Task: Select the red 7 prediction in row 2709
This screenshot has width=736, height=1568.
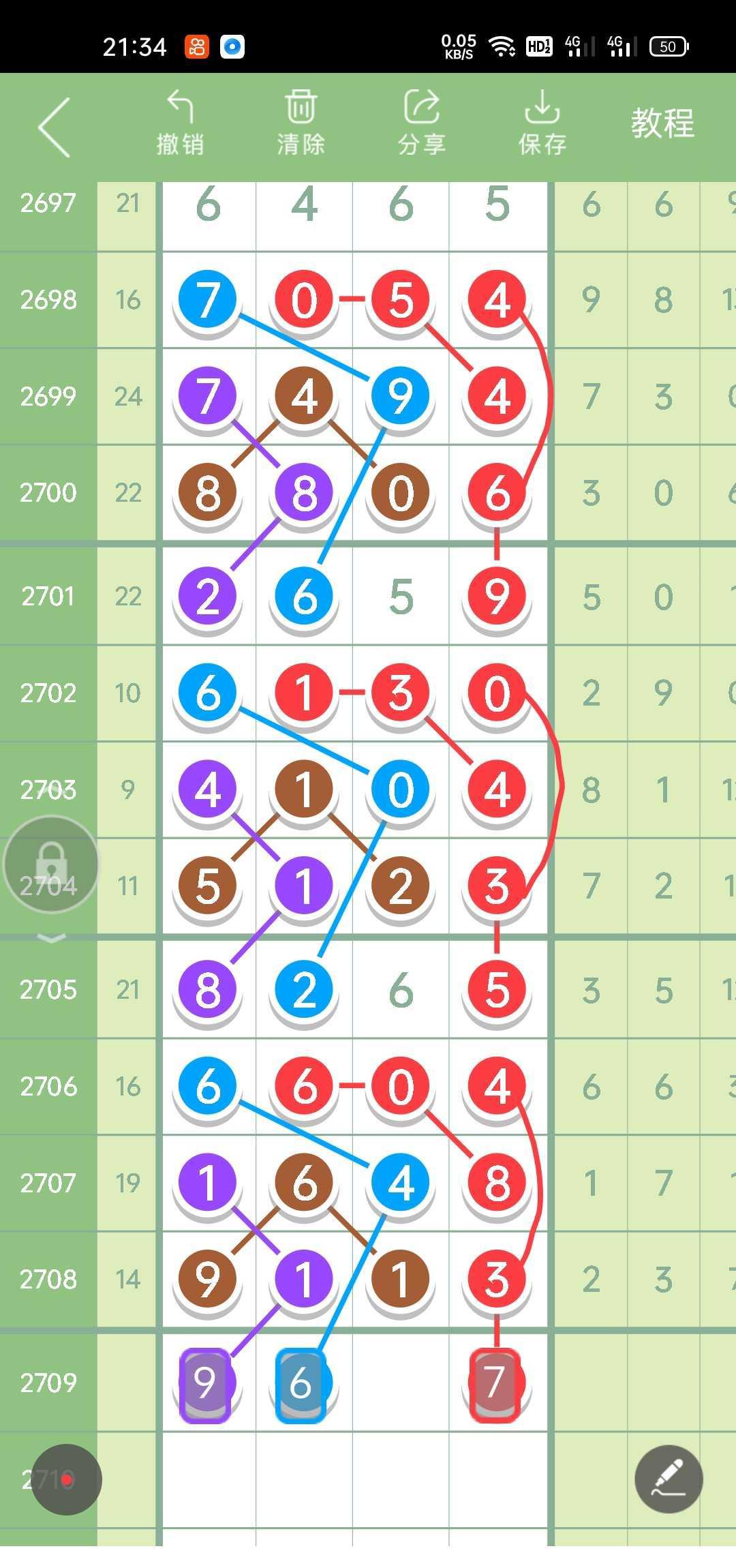Action: tap(495, 1384)
